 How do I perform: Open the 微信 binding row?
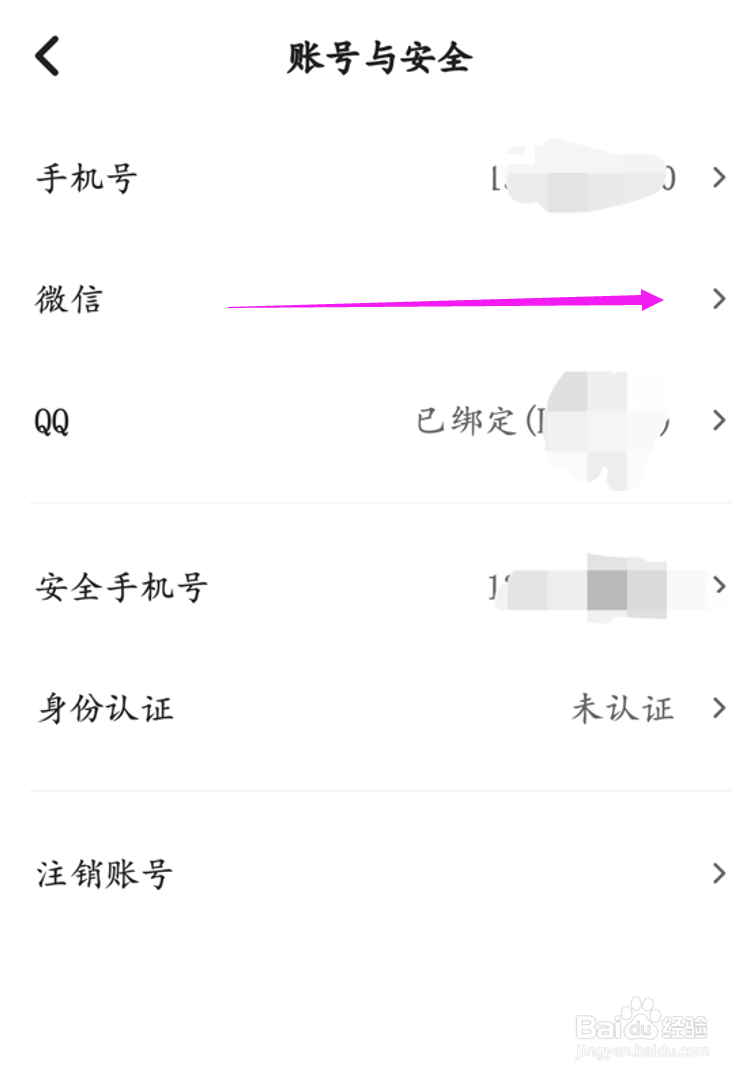tap(375, 299)
